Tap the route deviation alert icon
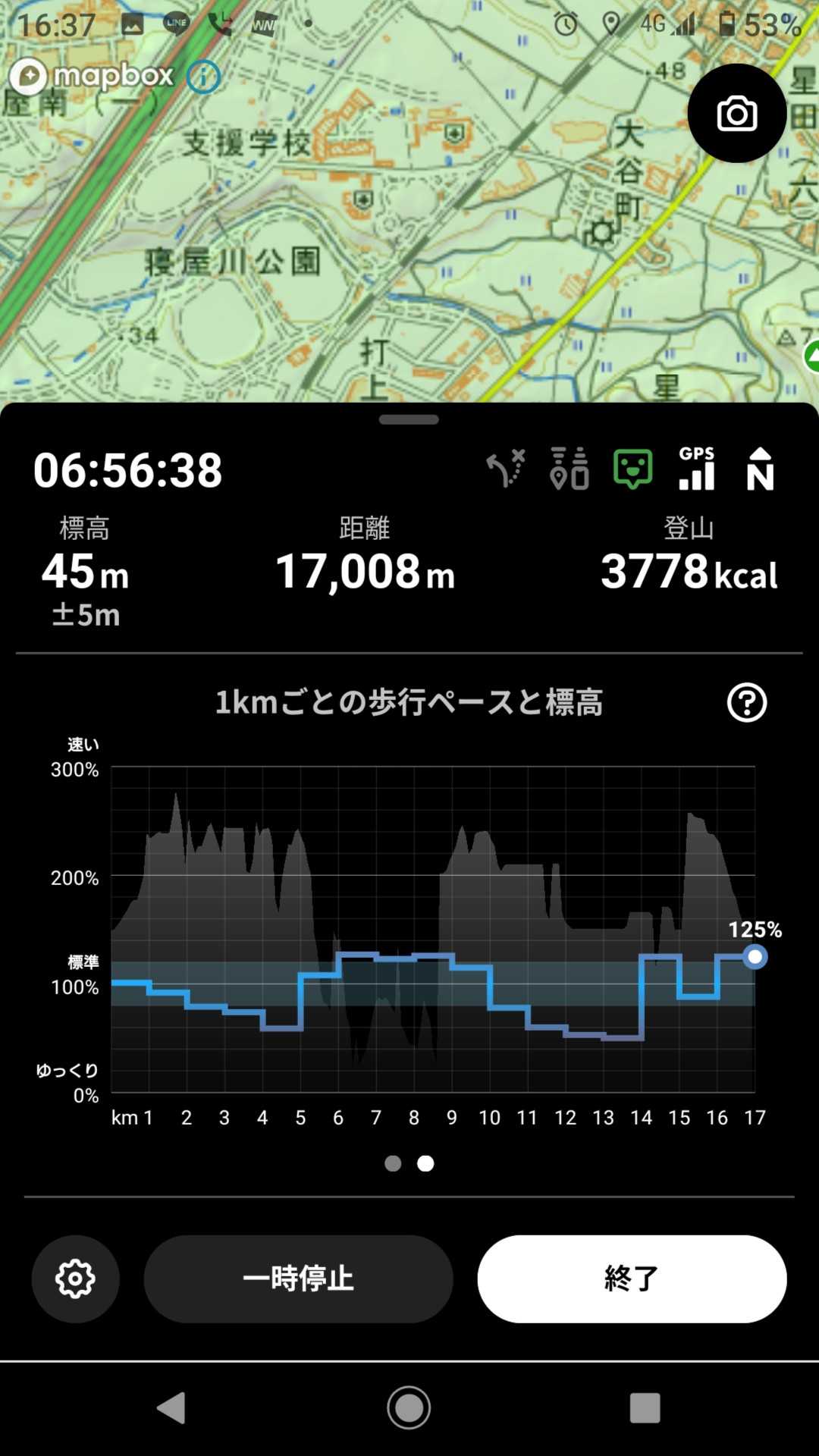This screenshot has width=819, height=1456. (x=506, y=469)
